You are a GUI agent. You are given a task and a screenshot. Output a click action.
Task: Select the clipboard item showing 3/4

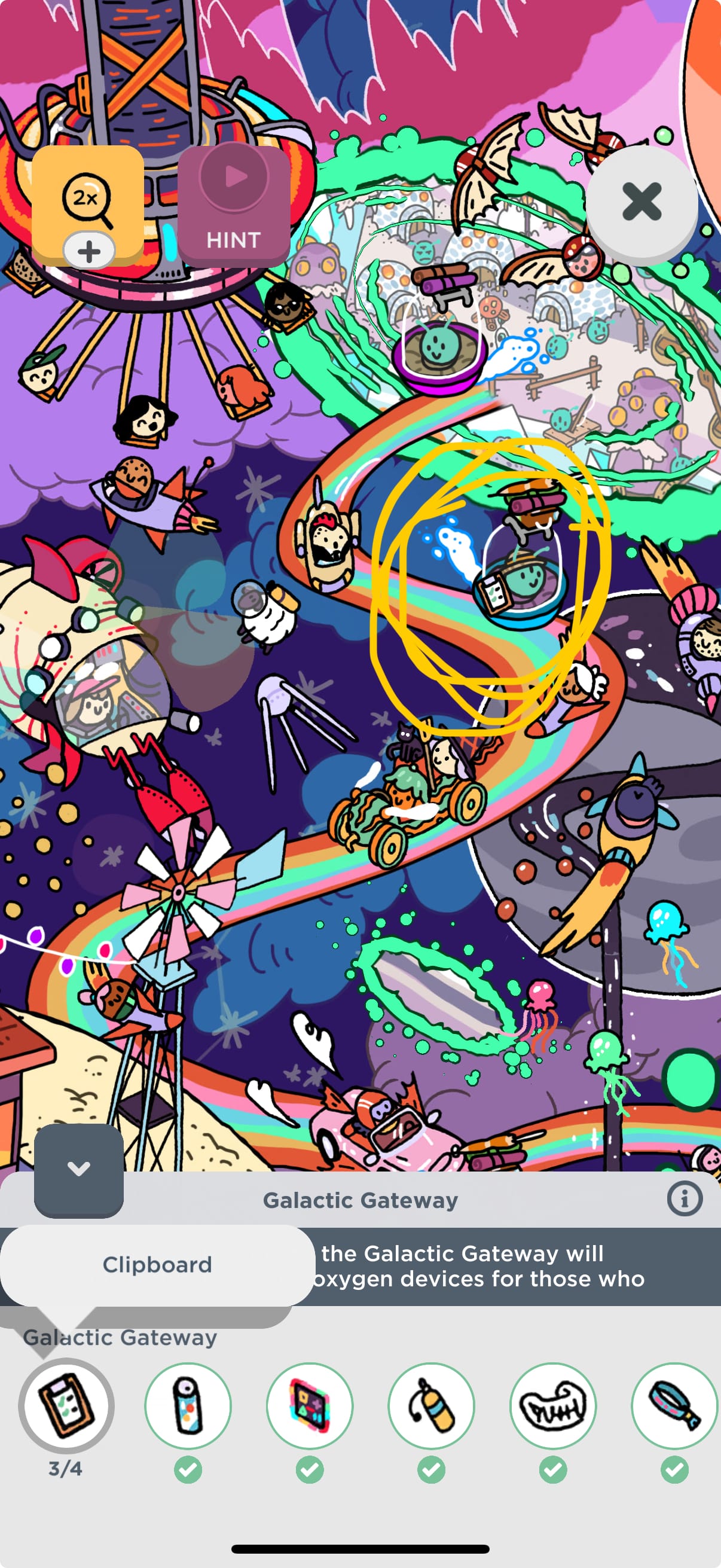66,1406
